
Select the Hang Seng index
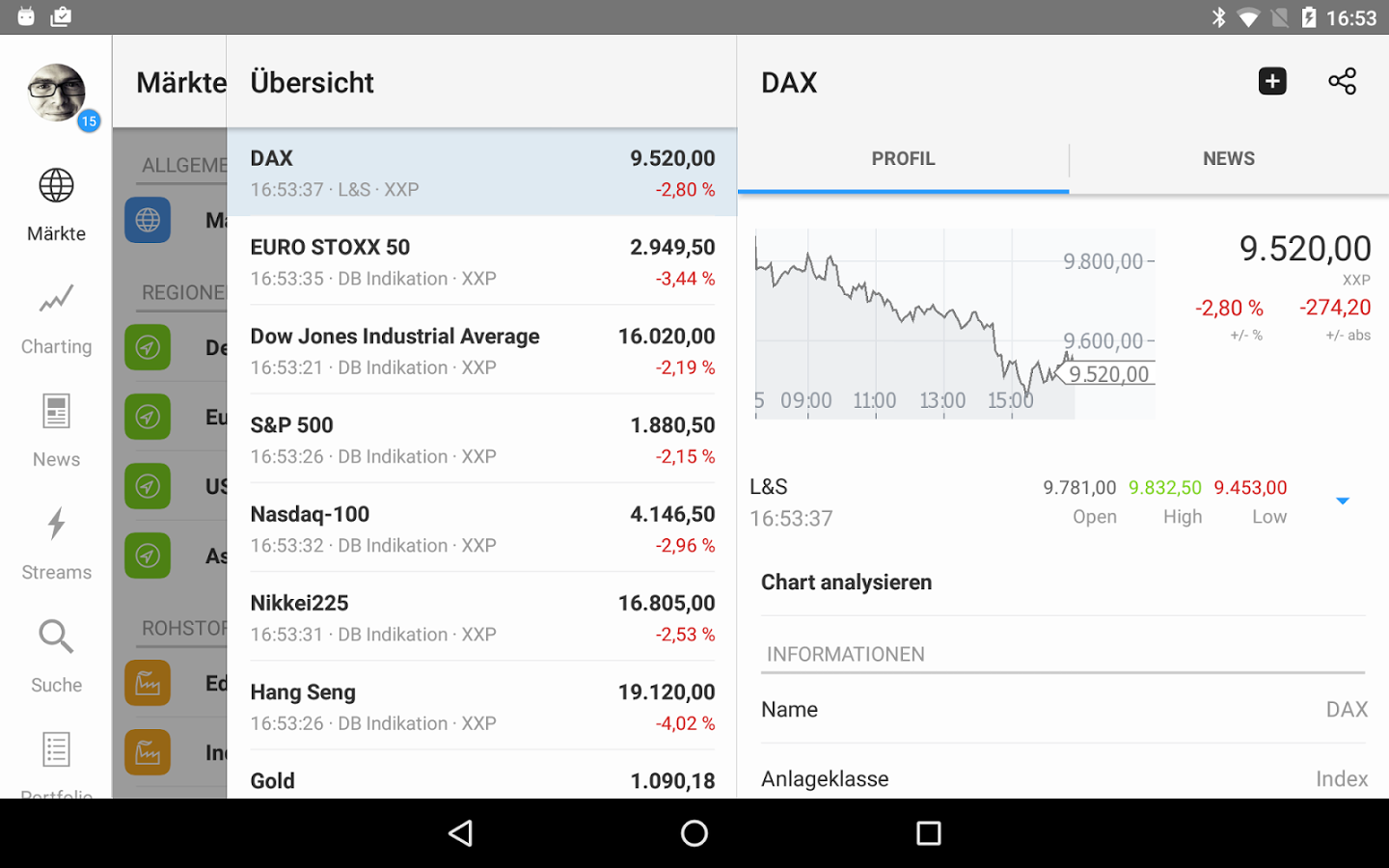pos(482,705)
